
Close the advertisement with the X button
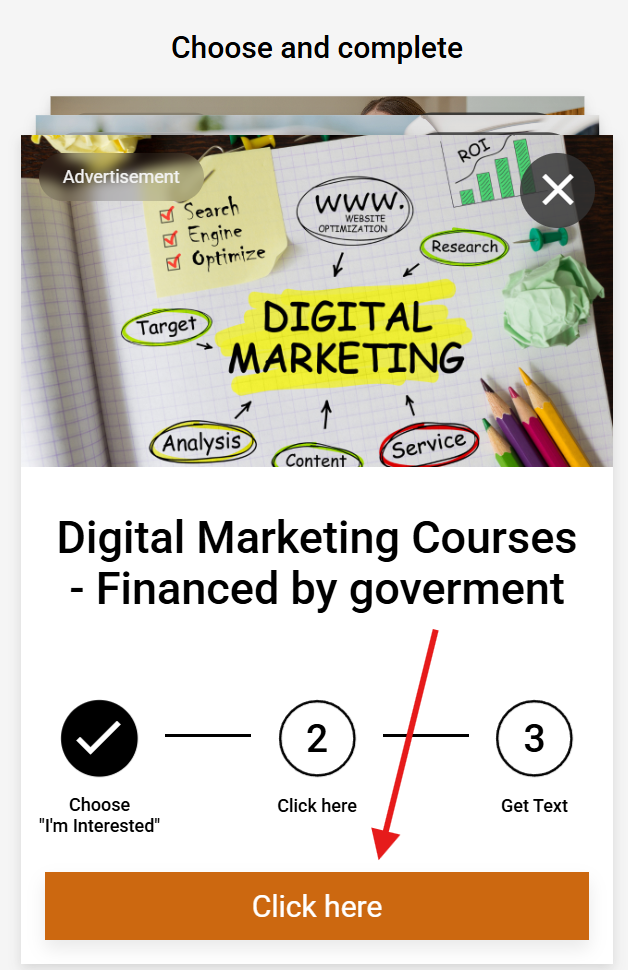(557, 190)
